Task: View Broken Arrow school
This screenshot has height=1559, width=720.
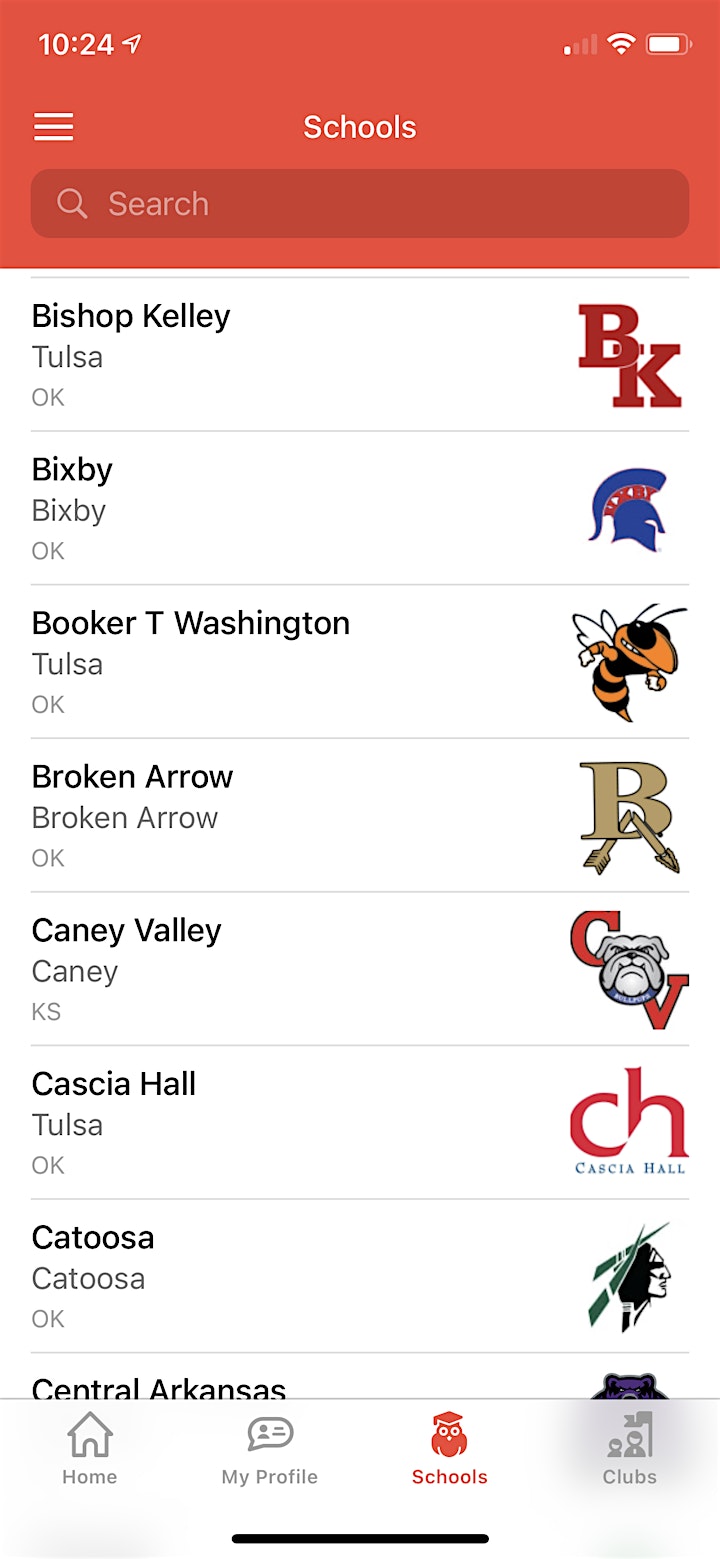Action: (x=360, y=816)
